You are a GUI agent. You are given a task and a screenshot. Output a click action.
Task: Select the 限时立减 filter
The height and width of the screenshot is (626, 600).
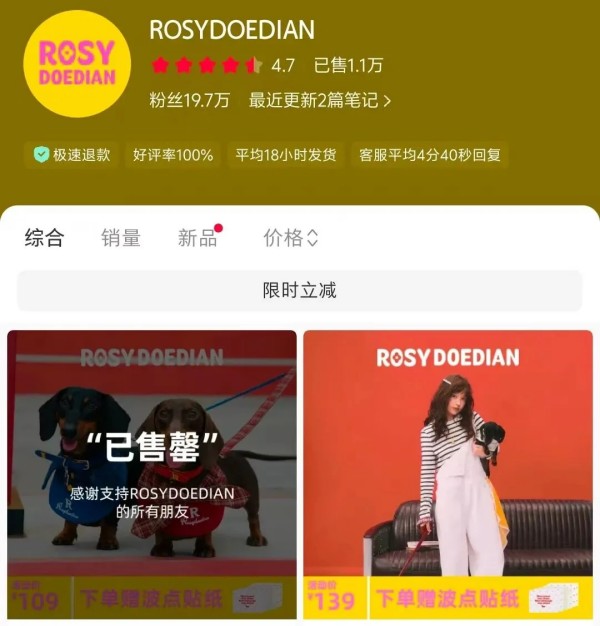[299, 290]
